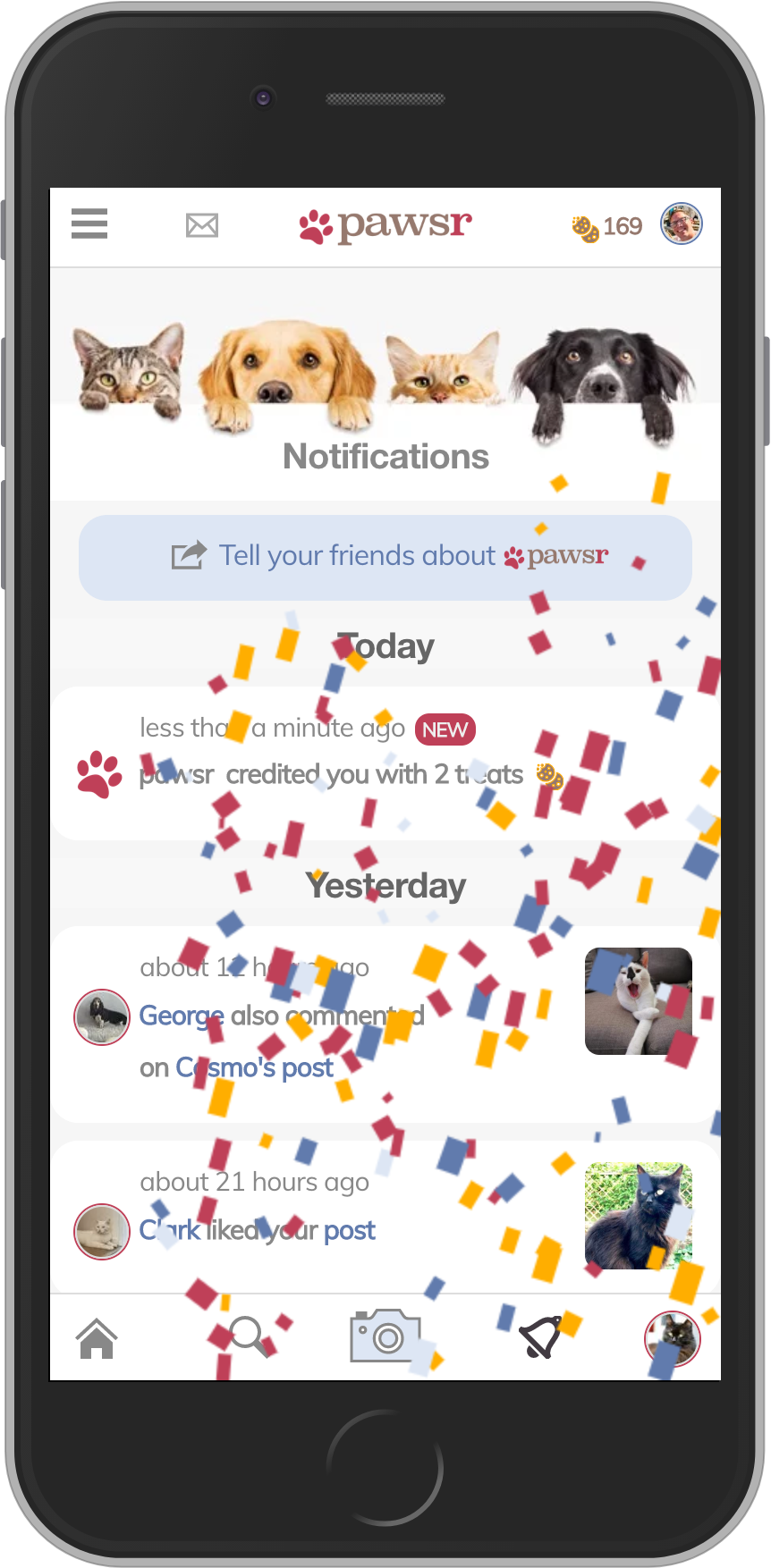771x1568 pixels.
Task: Tell your friends about pawsr
Action: tap(385, 557)
